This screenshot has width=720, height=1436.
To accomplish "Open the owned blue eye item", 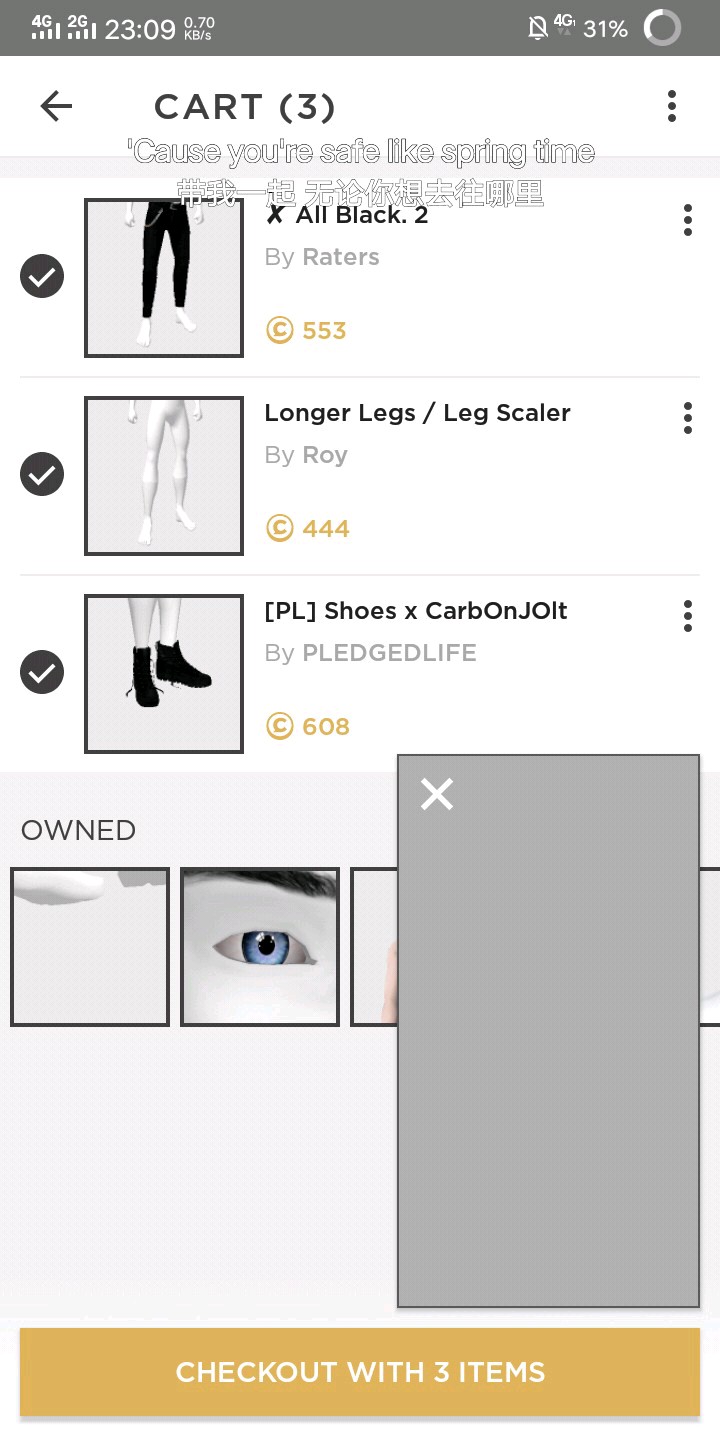I will point(260,946).
